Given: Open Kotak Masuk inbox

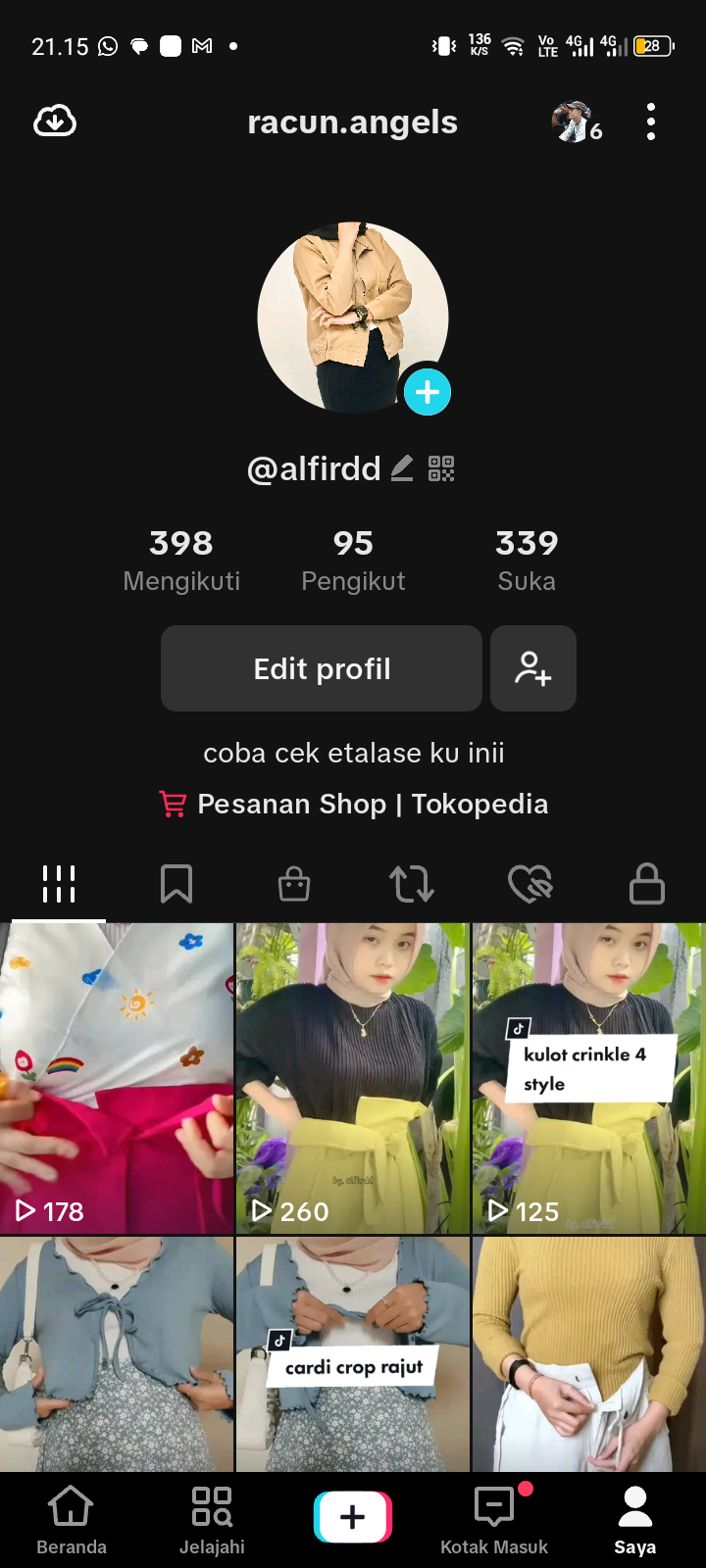Looking at the screenshot, I should (494, 1519).
